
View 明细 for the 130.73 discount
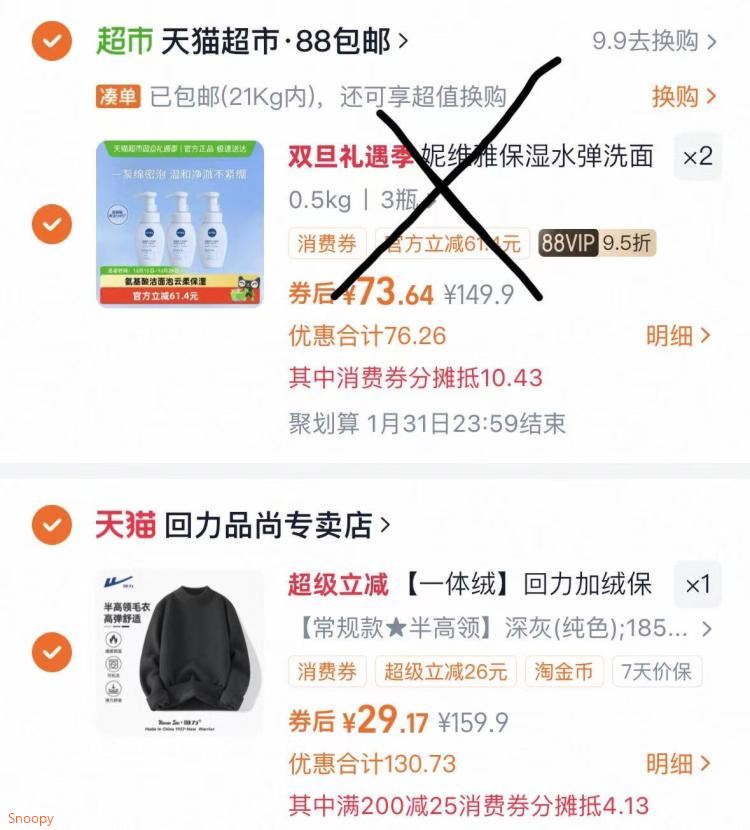click(x=678, y=764)
